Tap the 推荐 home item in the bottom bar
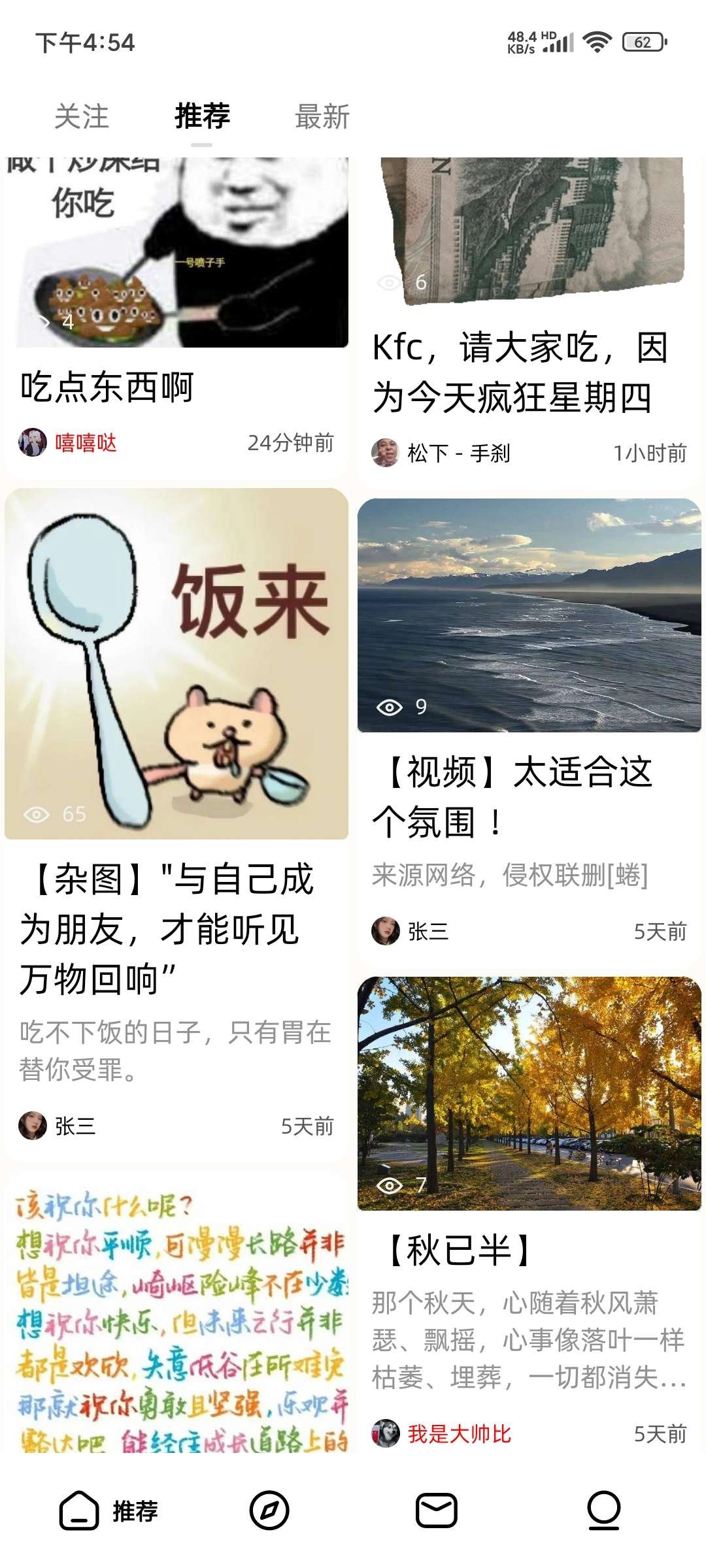The height and width of the screenshot is (1568, 706). click(109, 1511)
